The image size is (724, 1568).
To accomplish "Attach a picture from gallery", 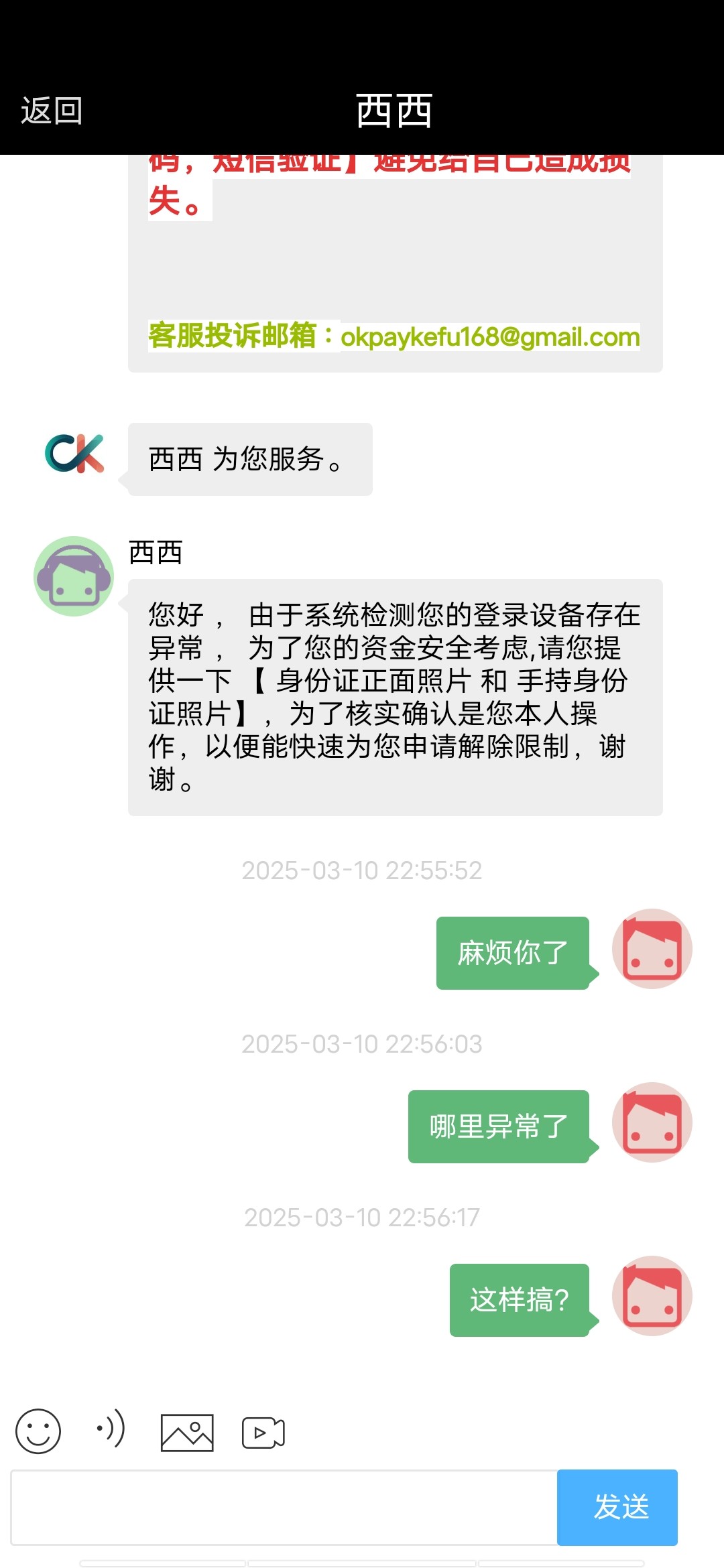I will [187, 1433].
